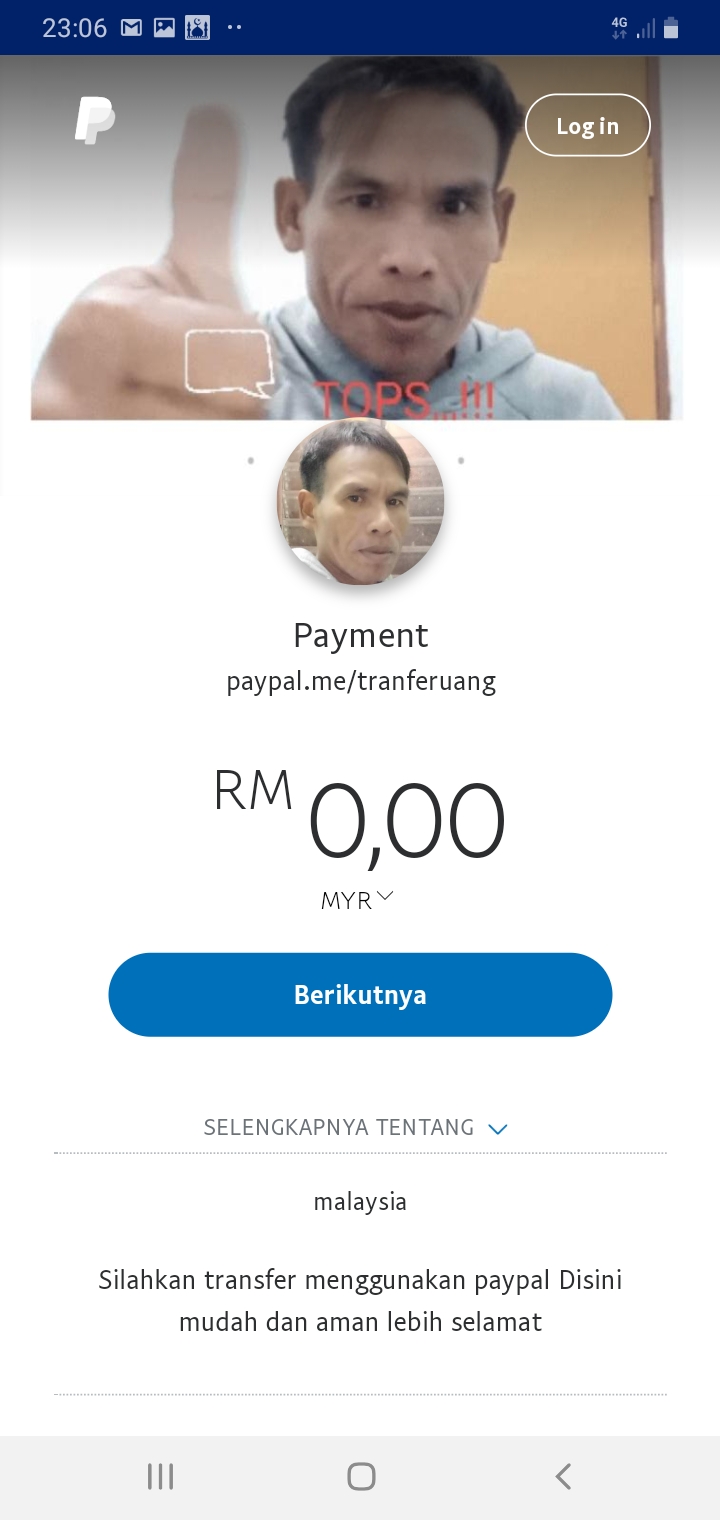
Task: Open the MYR currency dropdown
Action: [x=358, y=900]
